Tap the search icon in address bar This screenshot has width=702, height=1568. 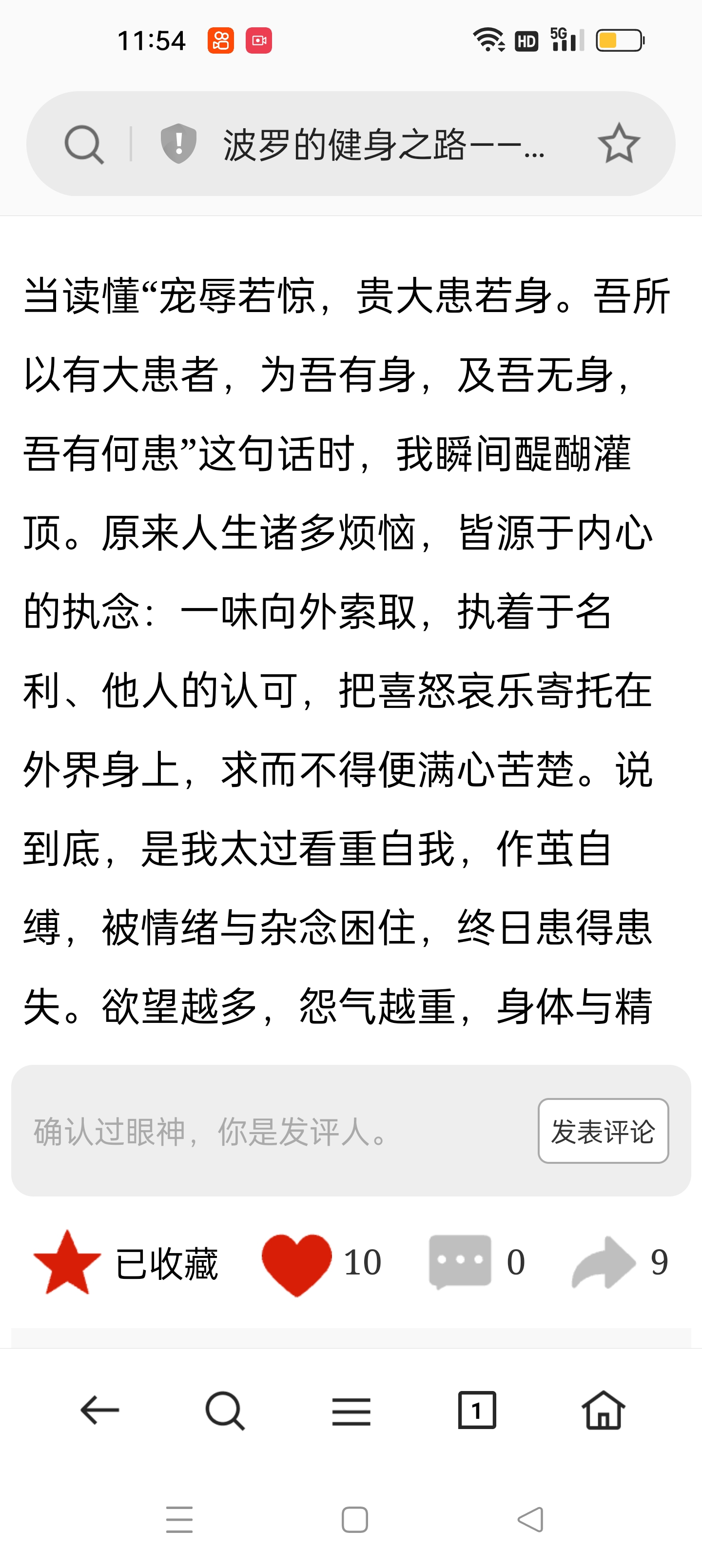click(84, 144)
